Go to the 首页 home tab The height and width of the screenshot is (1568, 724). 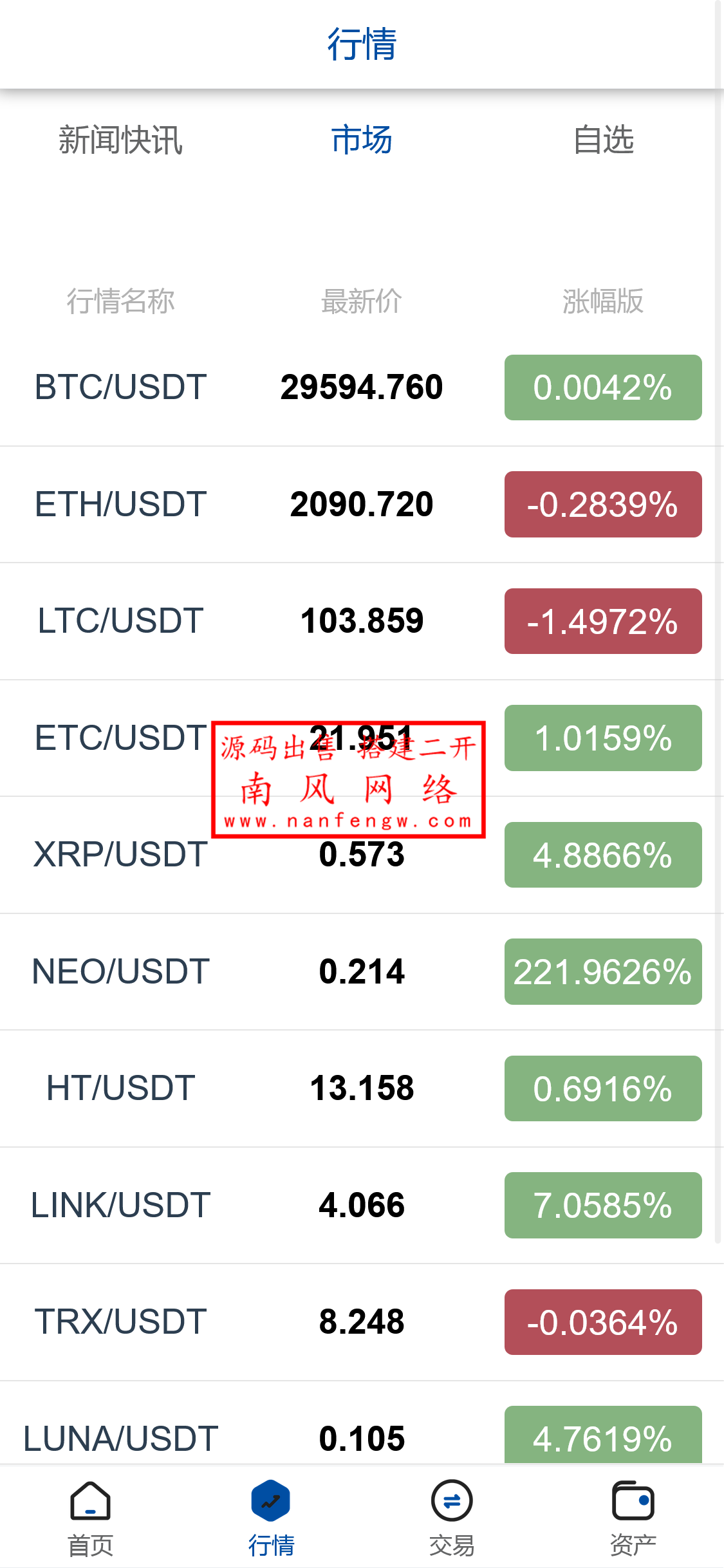(91, 1518)
